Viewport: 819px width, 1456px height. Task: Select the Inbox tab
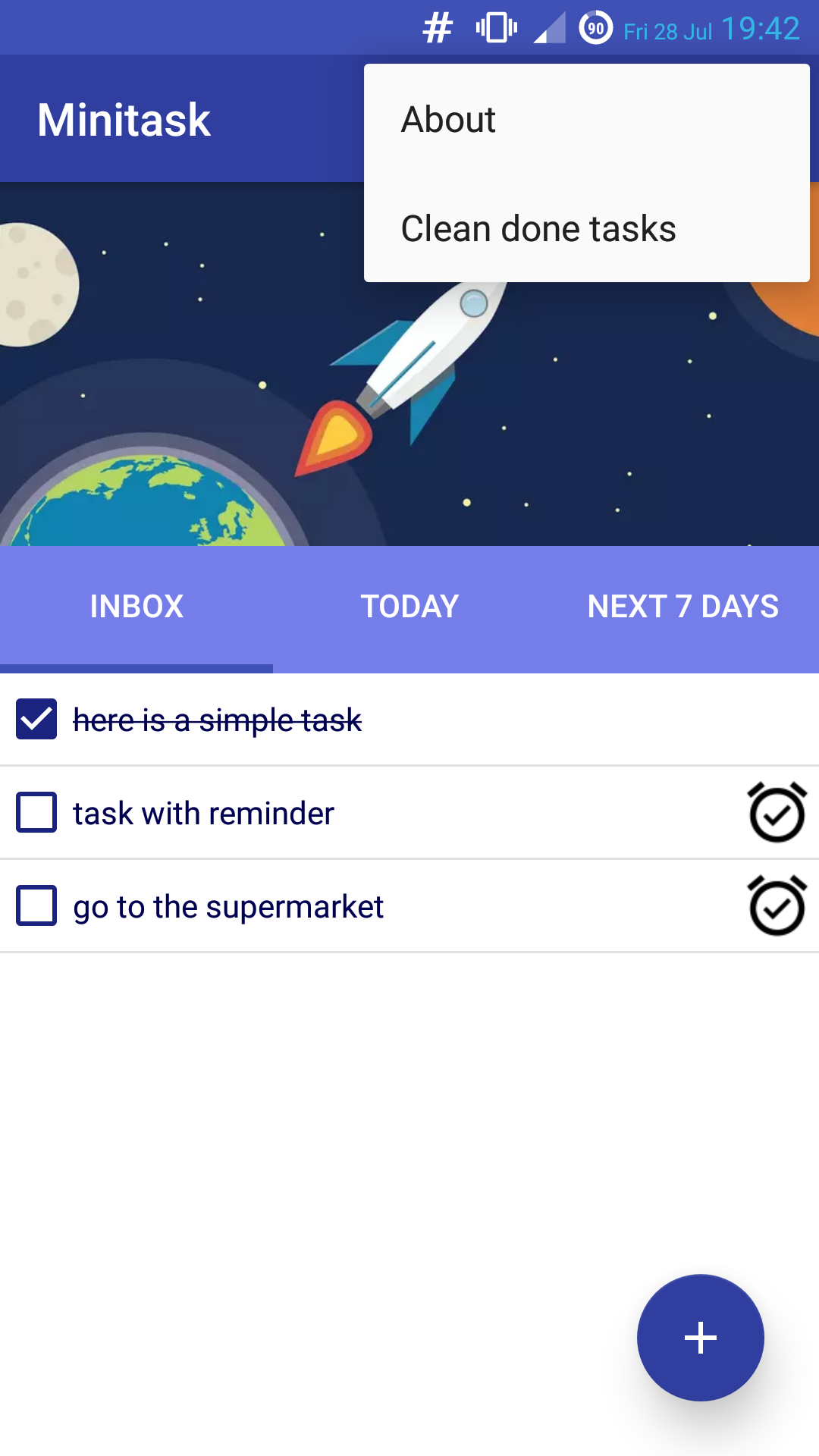(136, 607)
